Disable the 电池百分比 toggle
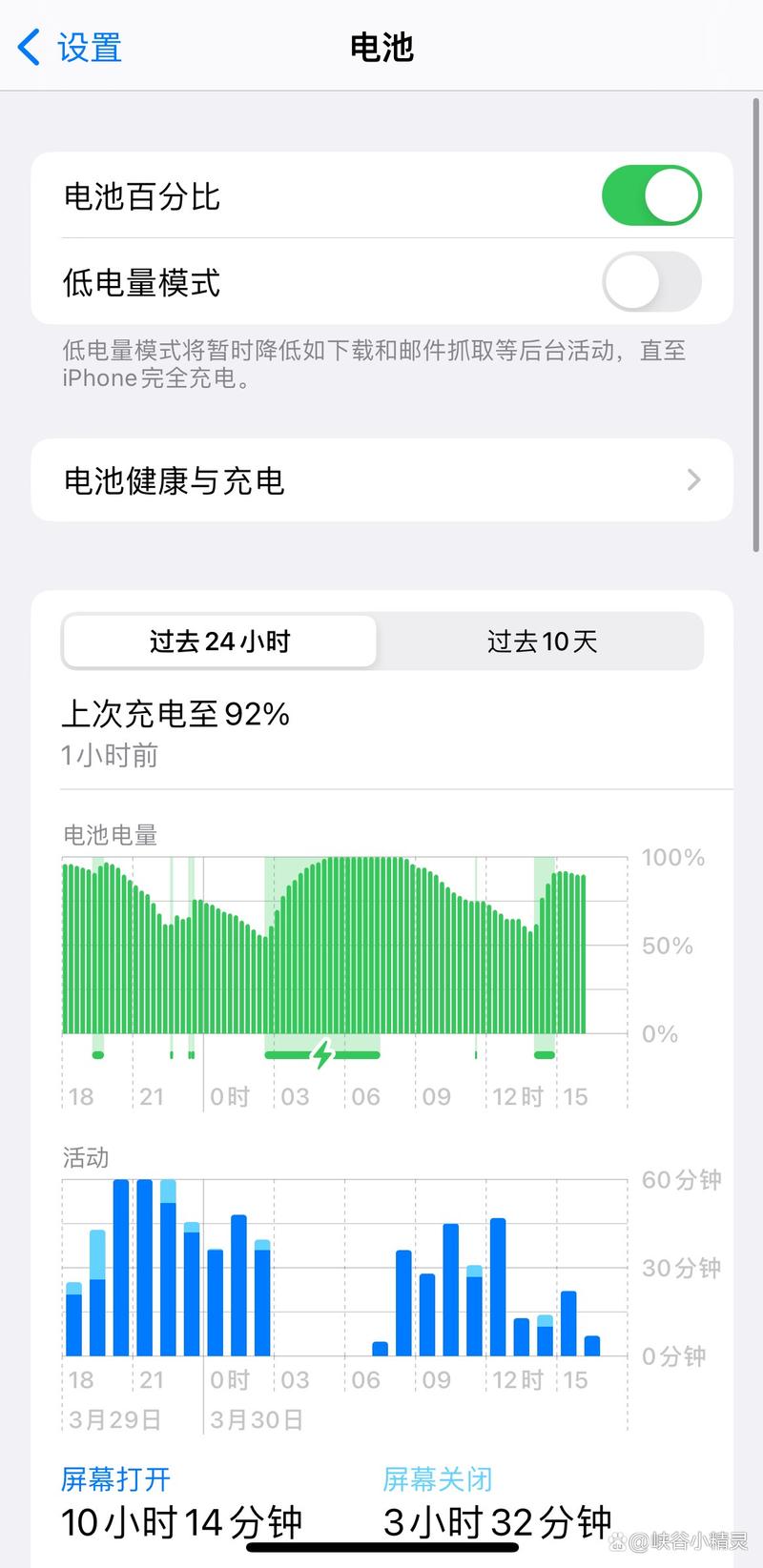763x1568 pixels. [x=652, y=195]
